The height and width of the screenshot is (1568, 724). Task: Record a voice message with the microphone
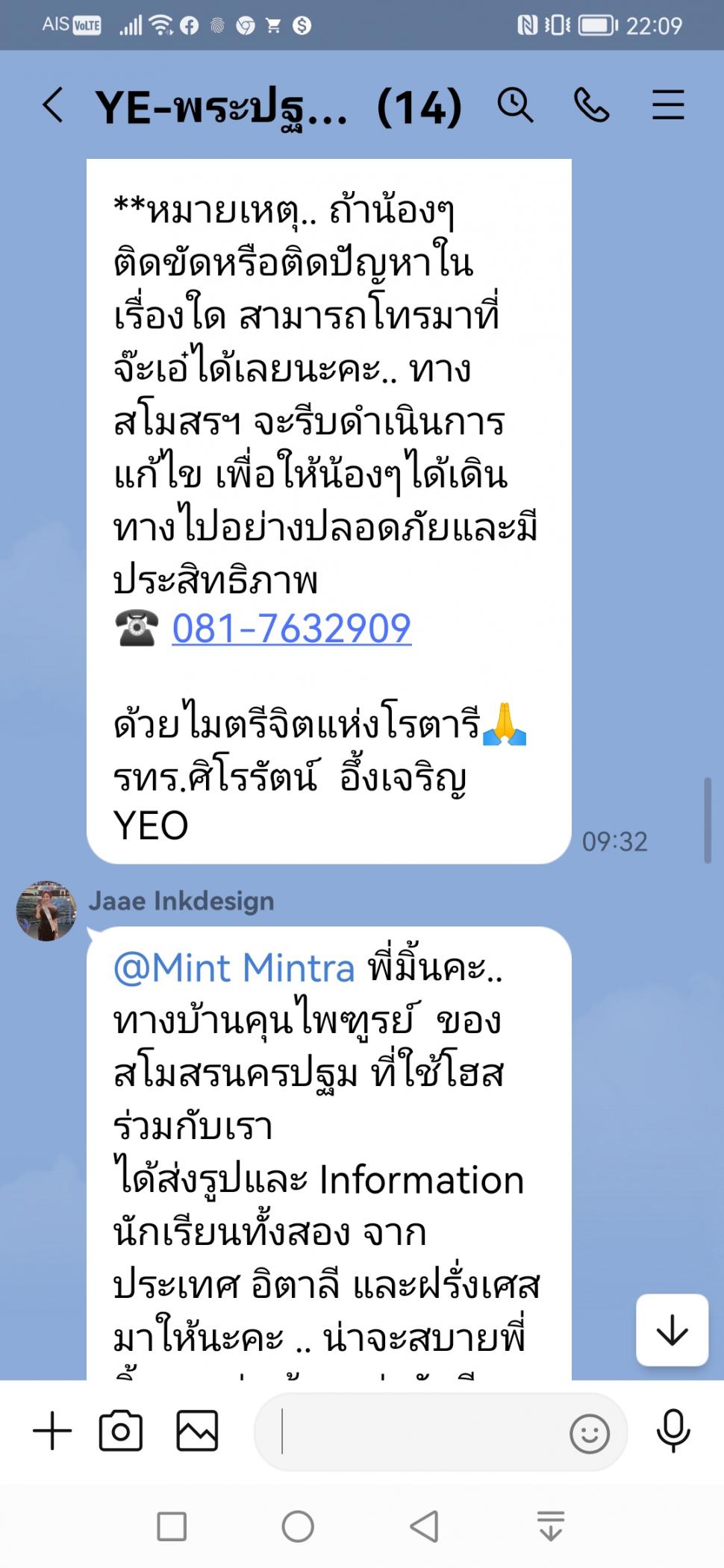673,1431
